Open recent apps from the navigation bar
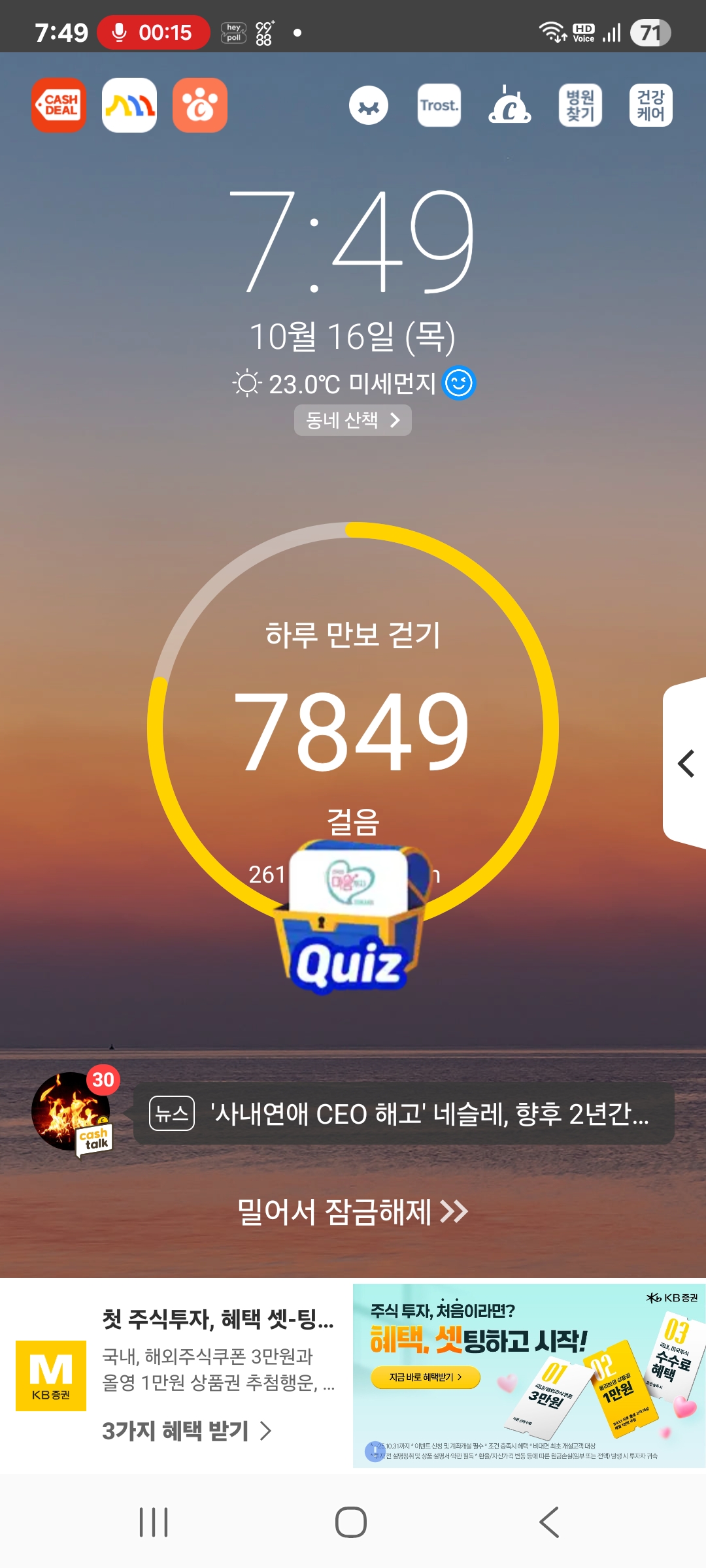706x1568 pixels. tap(154, 1522)
